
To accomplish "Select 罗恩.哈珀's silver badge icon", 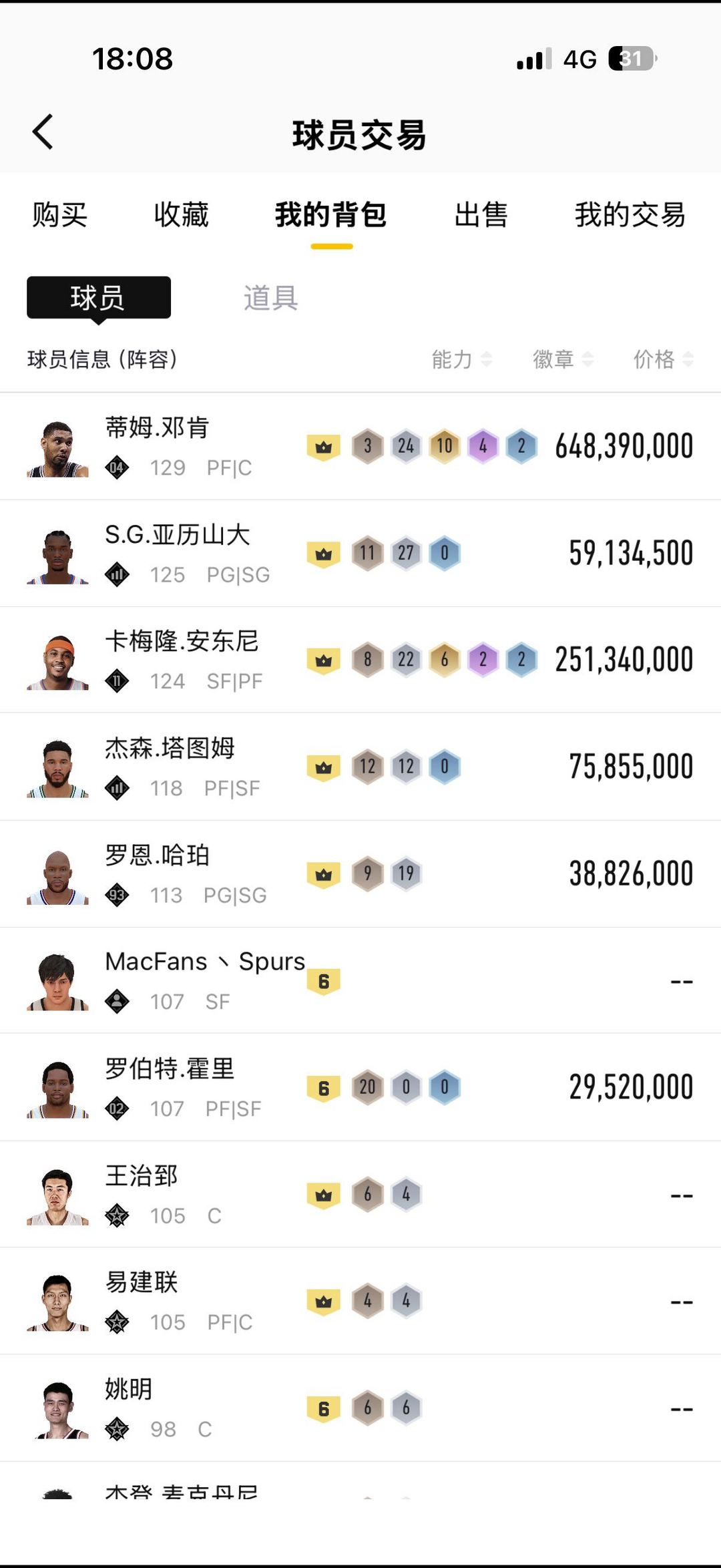I will pos(406,873).
